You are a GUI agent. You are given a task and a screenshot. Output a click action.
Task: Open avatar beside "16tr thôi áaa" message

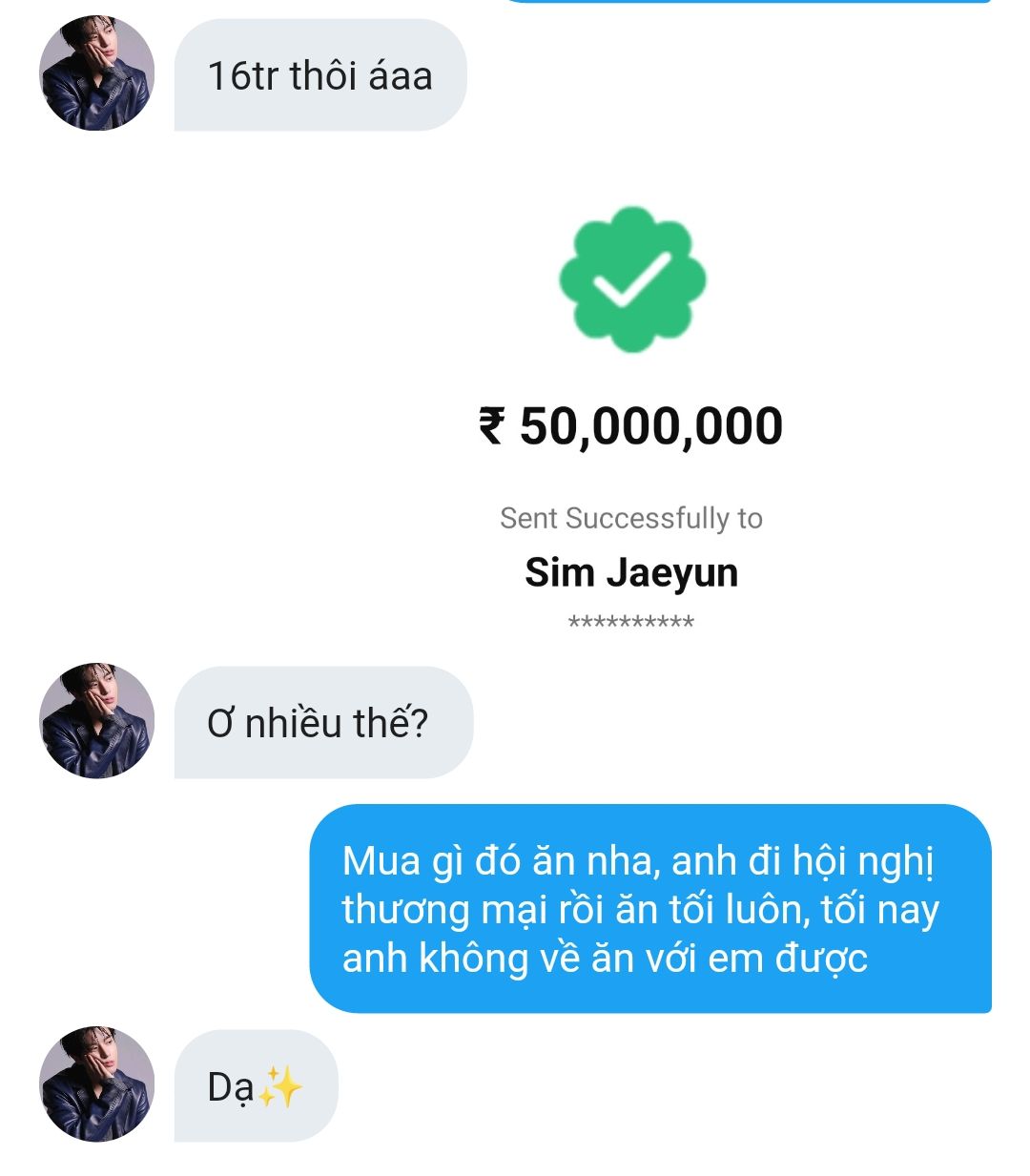96,73
